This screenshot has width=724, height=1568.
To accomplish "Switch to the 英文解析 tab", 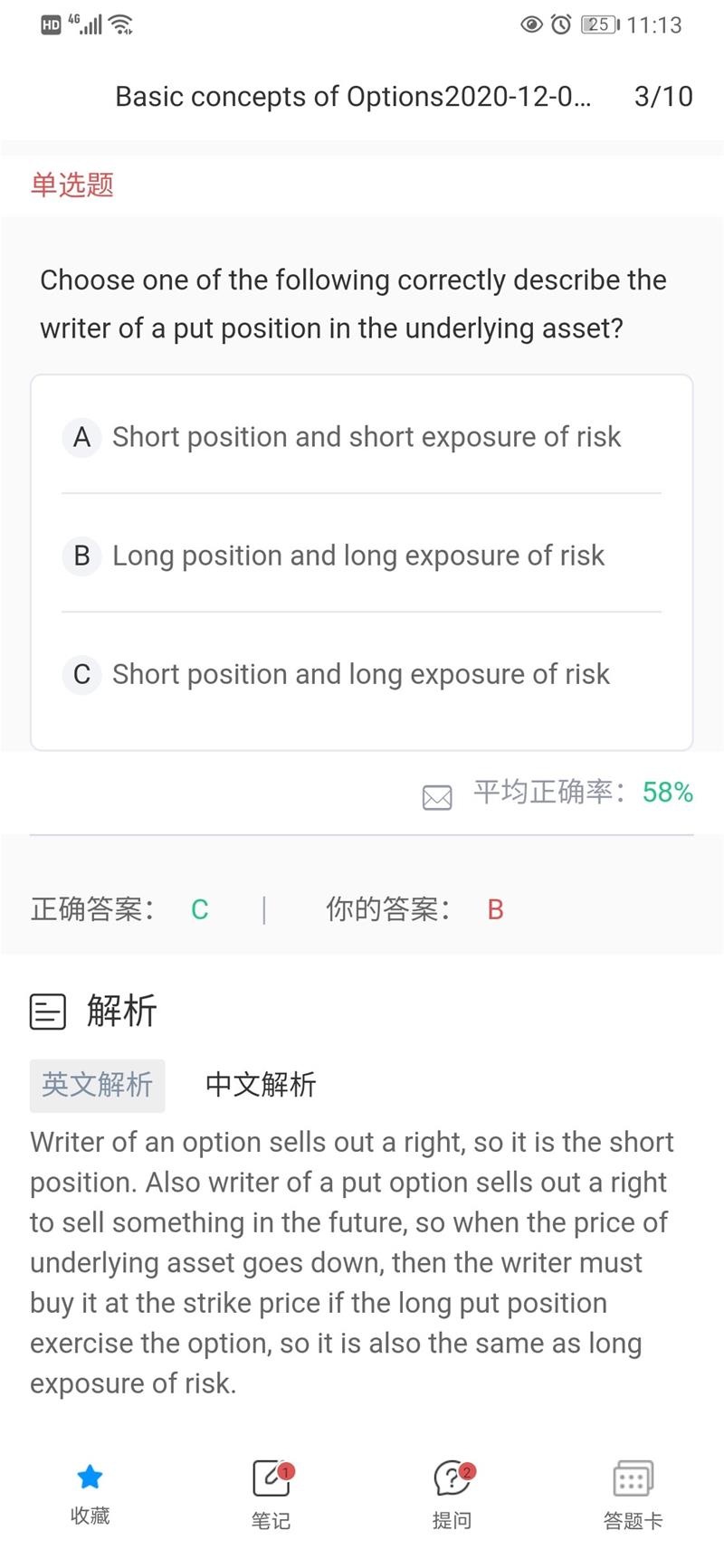I will pos(97,1085).
